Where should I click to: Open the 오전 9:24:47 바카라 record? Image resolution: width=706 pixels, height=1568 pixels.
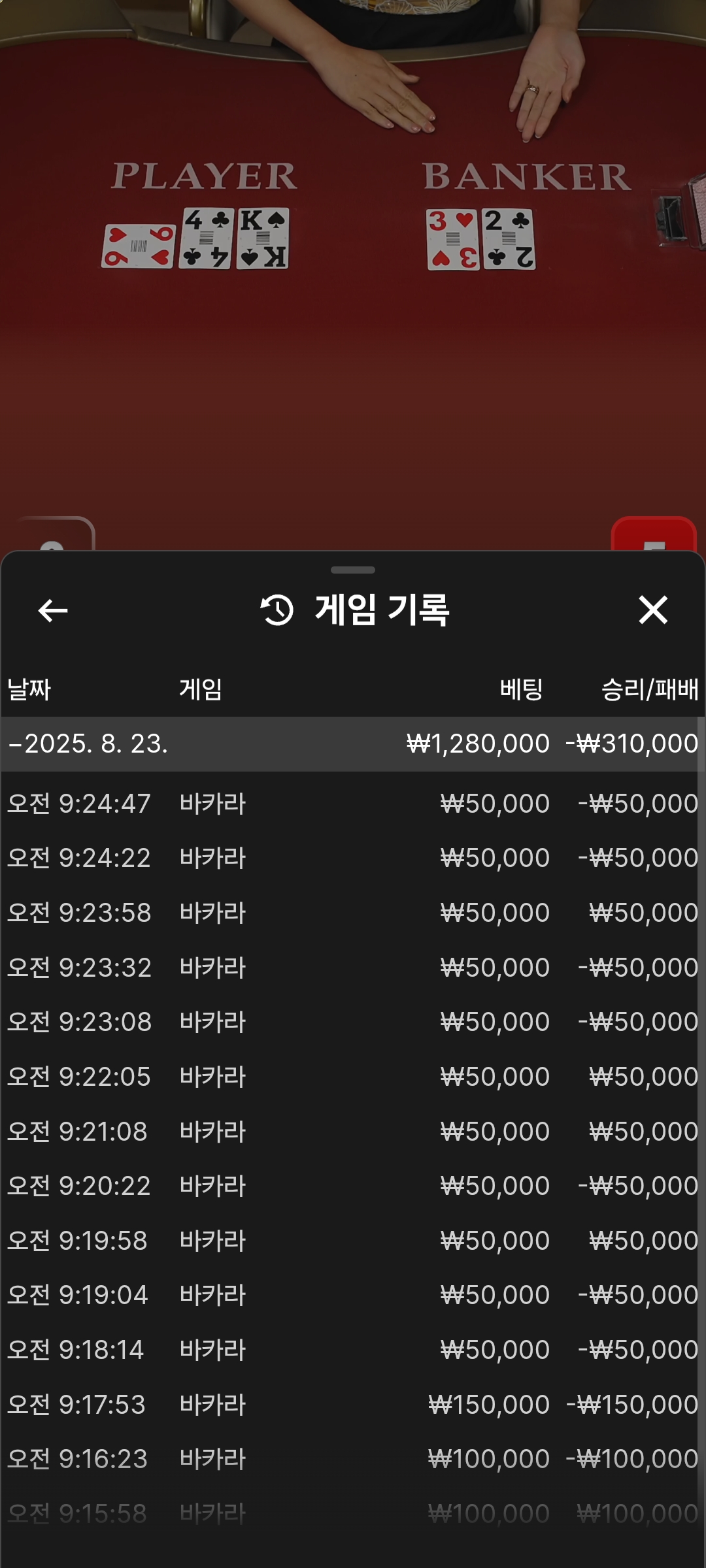tap(353, 804)
